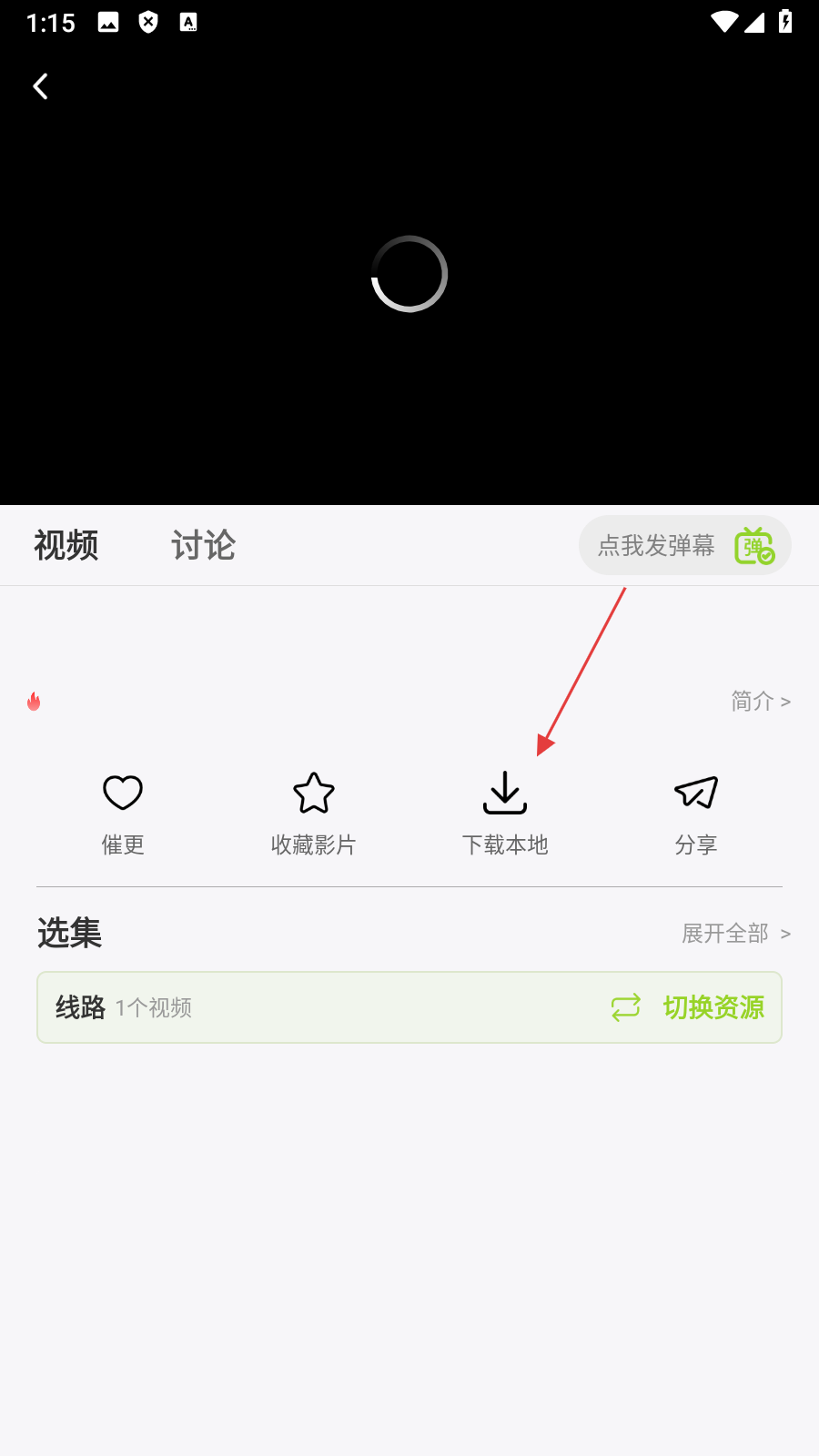Add to favorites with 收藏影片
819x1456 pixels.
point(314,812)
